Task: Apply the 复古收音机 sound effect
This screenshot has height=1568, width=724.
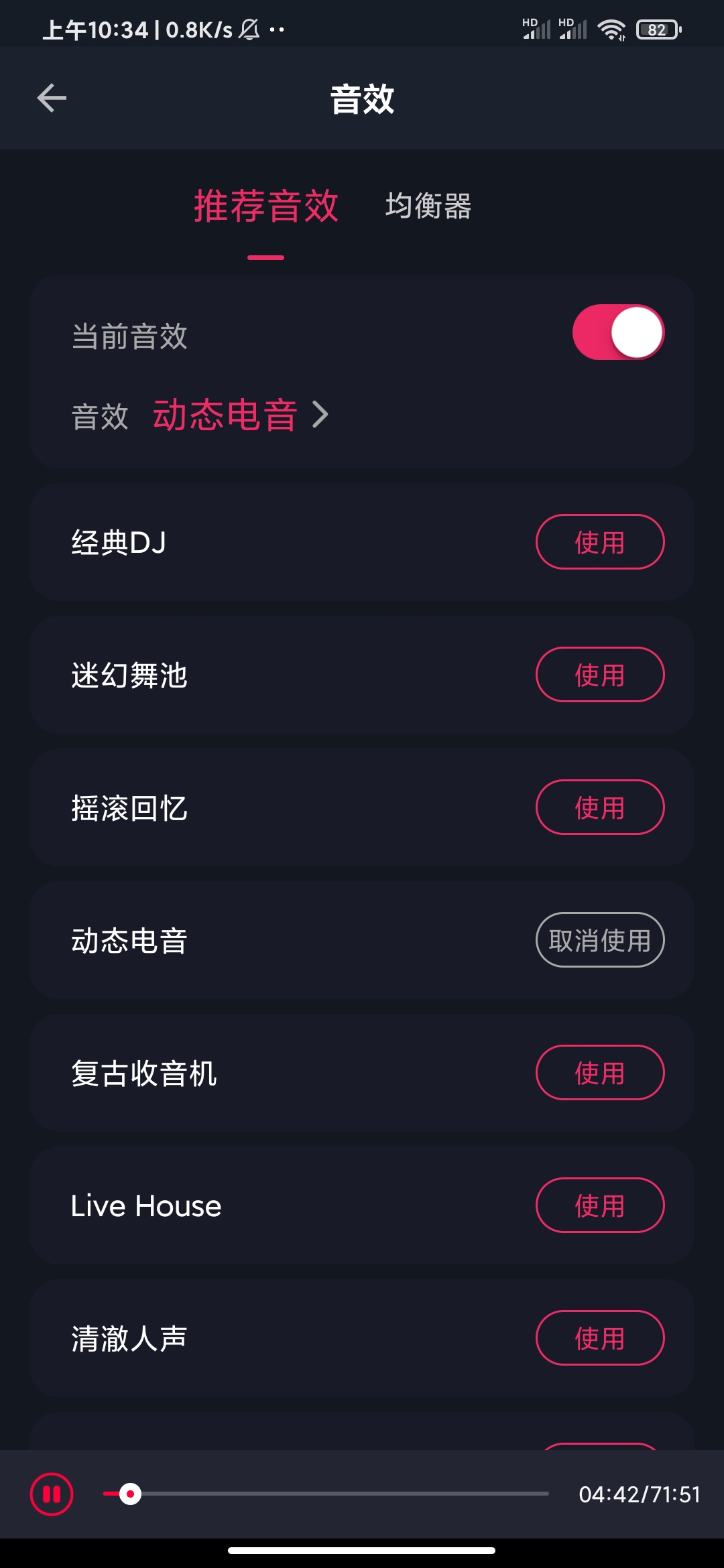Action: [x=599, y=1073]
